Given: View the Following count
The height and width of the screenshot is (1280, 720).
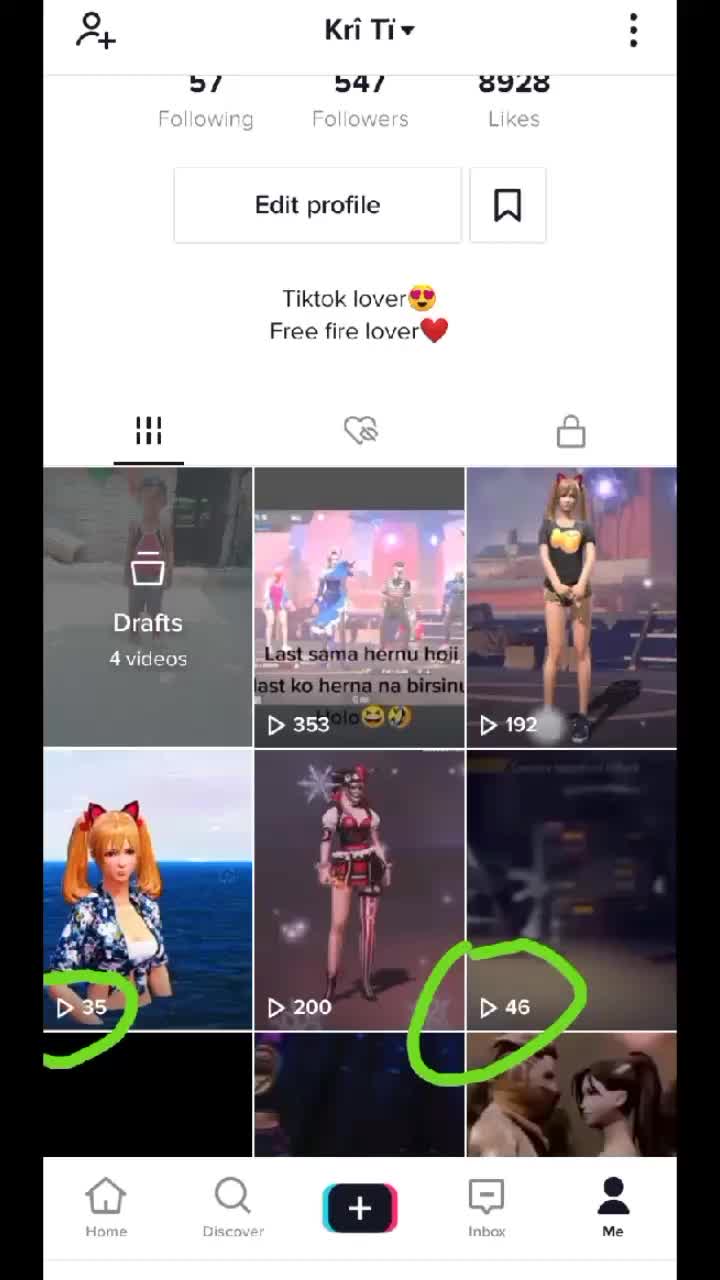Looking at the screenshot, I should (x=206, y=102).
